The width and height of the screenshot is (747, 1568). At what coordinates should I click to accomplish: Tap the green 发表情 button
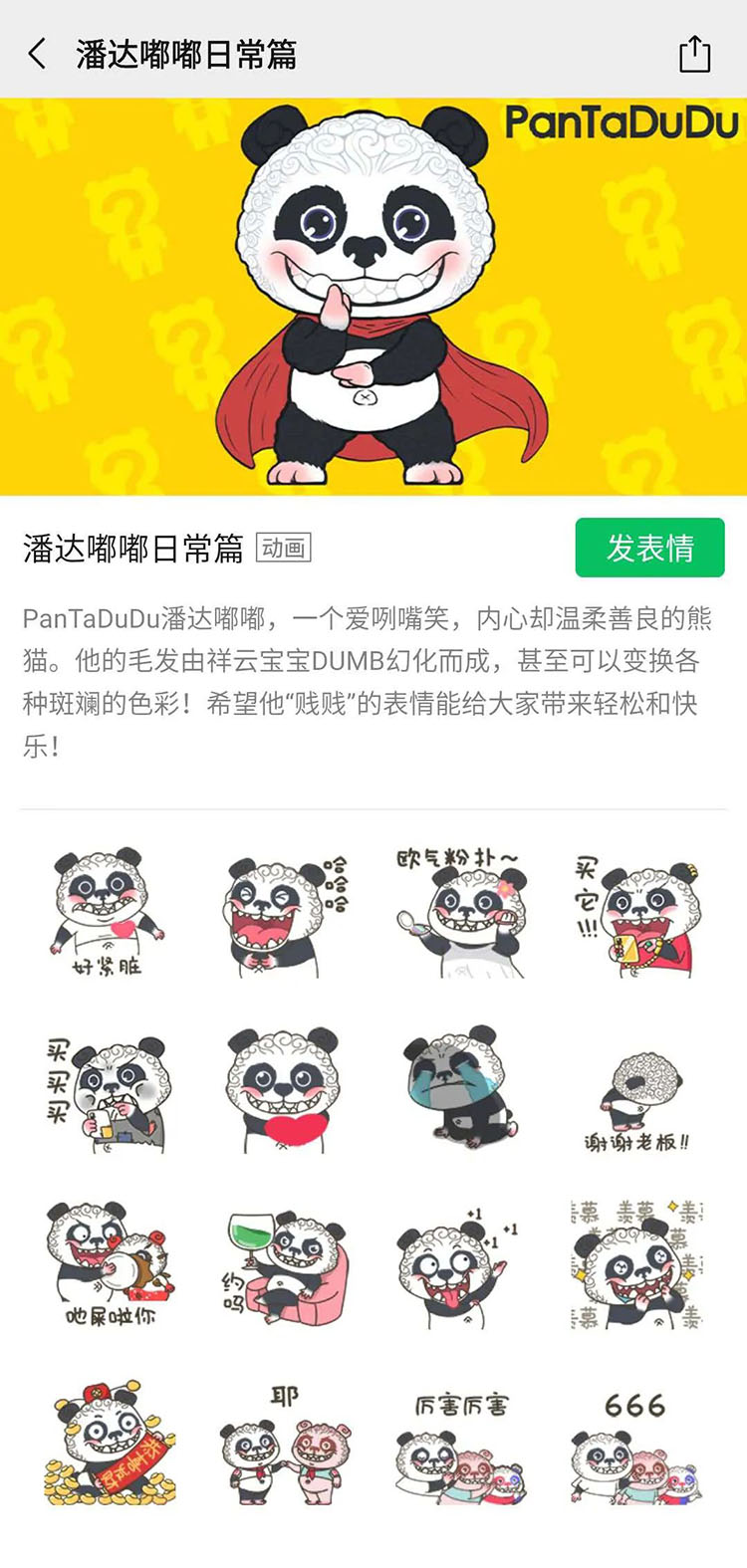pyautogui.click(x=649, y=548)
